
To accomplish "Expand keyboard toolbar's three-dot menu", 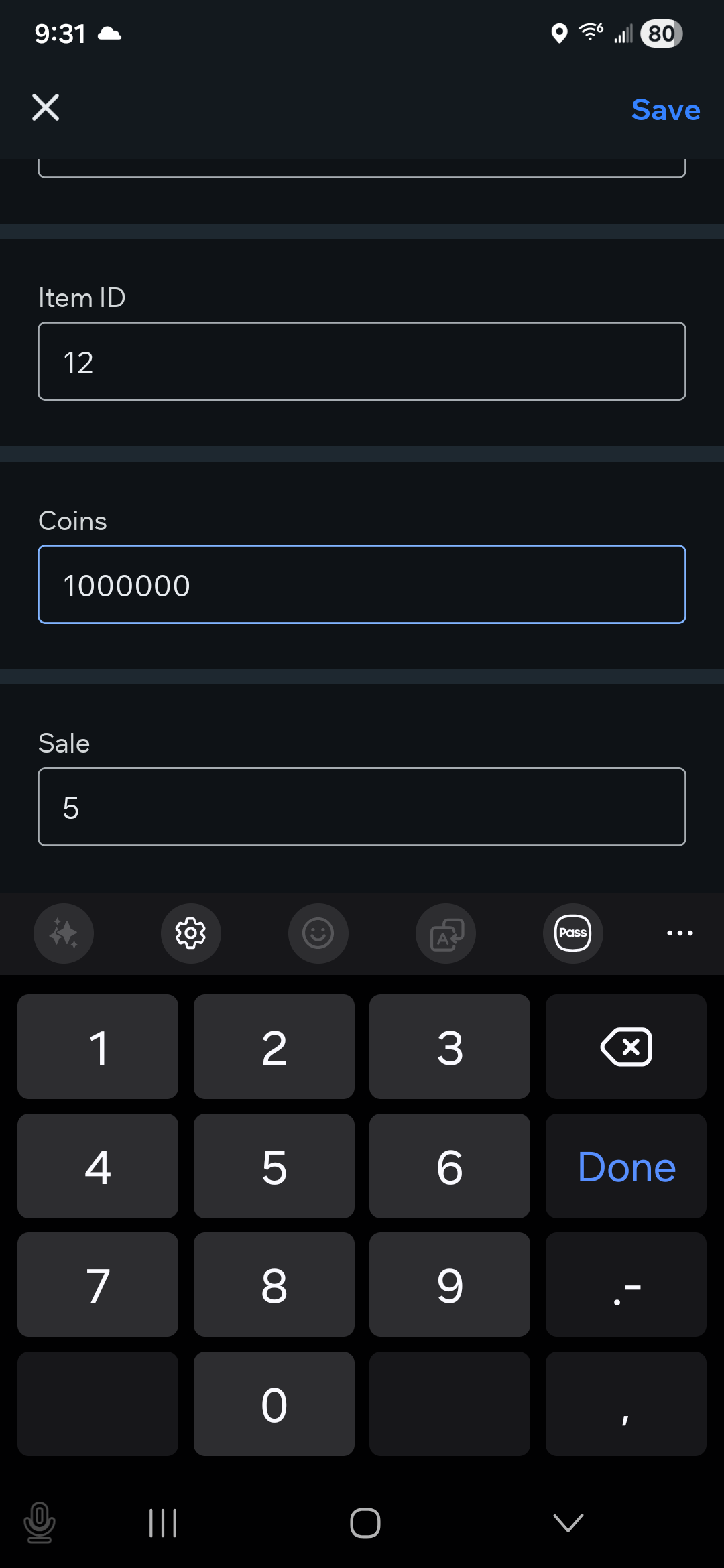I will 680,933.
